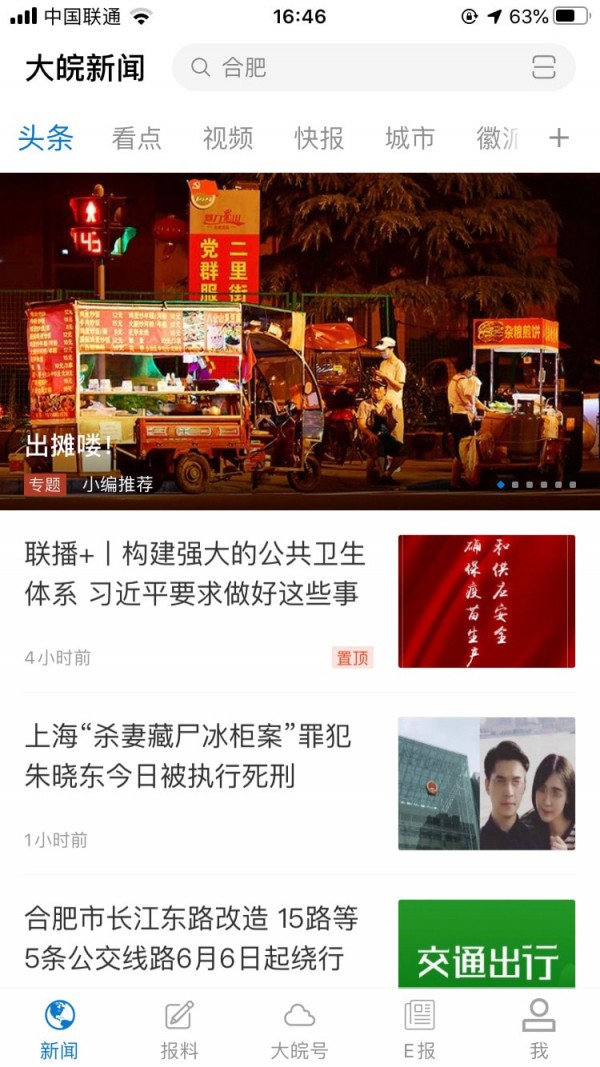Open the scan icon in search bar
600x1067 pixels.
(543, 68)
